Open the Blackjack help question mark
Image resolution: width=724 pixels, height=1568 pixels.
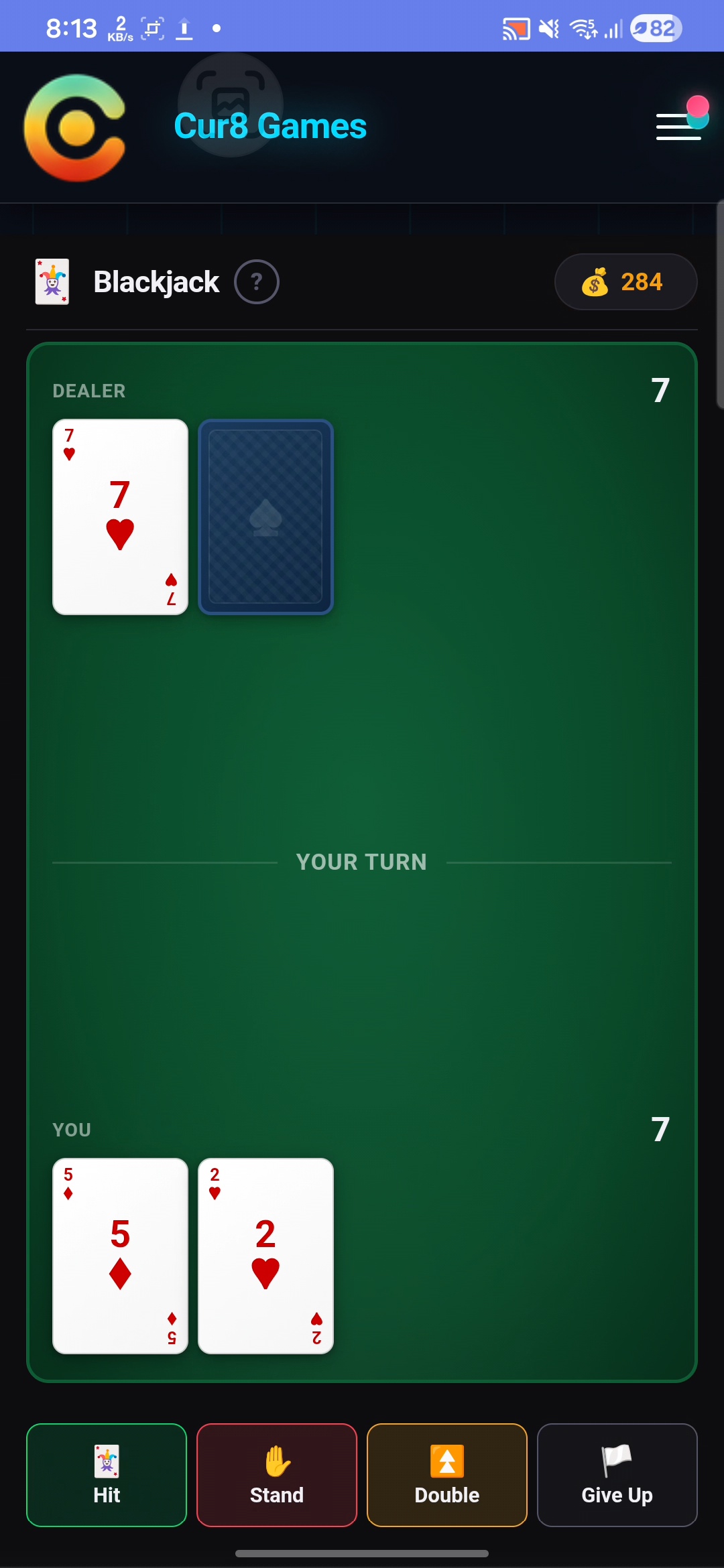pyautogui.click(x=257, y=281)
